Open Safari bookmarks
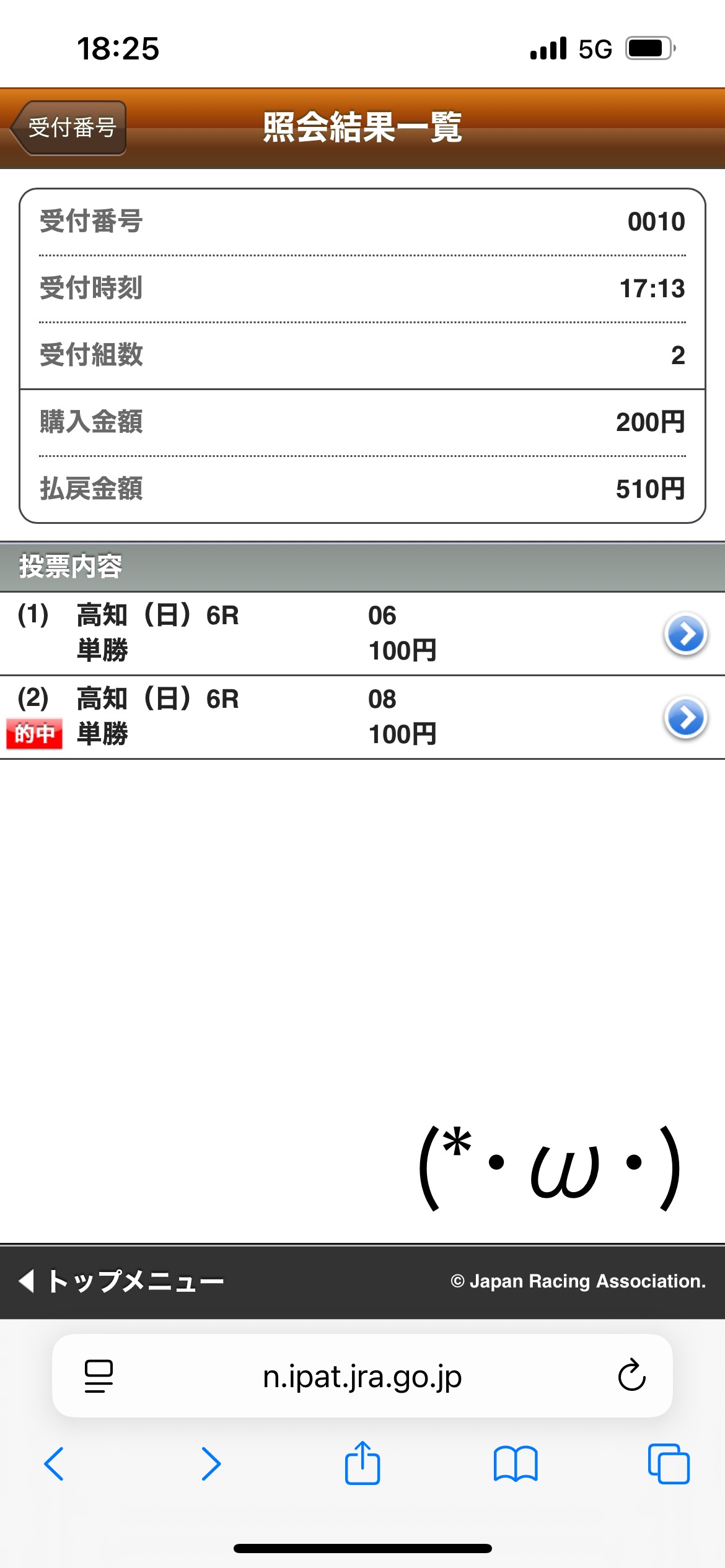 tap(516, 1464)
